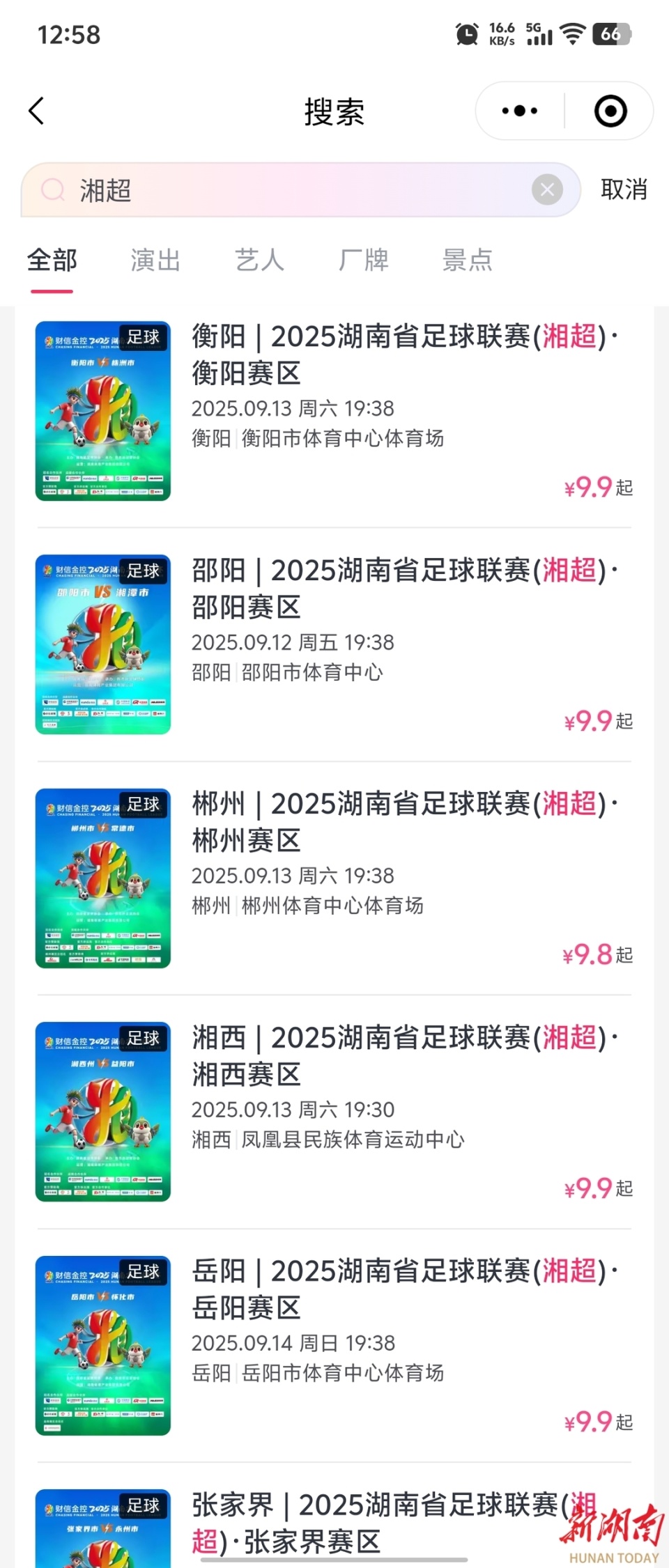Screen dimensions: 669x1568
Task: Open the 厂牌 tab
Action: (364, 261)
